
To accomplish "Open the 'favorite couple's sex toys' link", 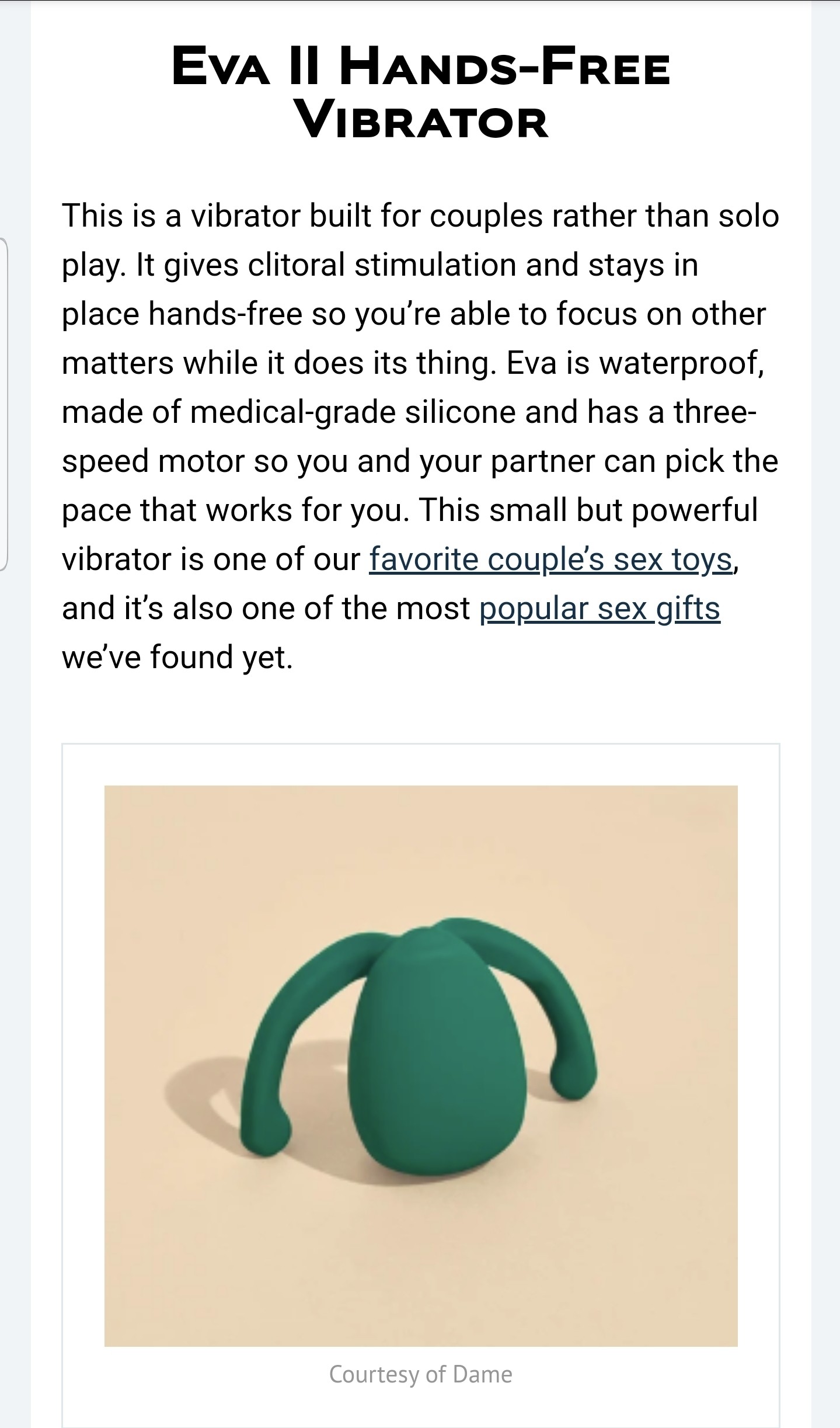I will (550, 560).
